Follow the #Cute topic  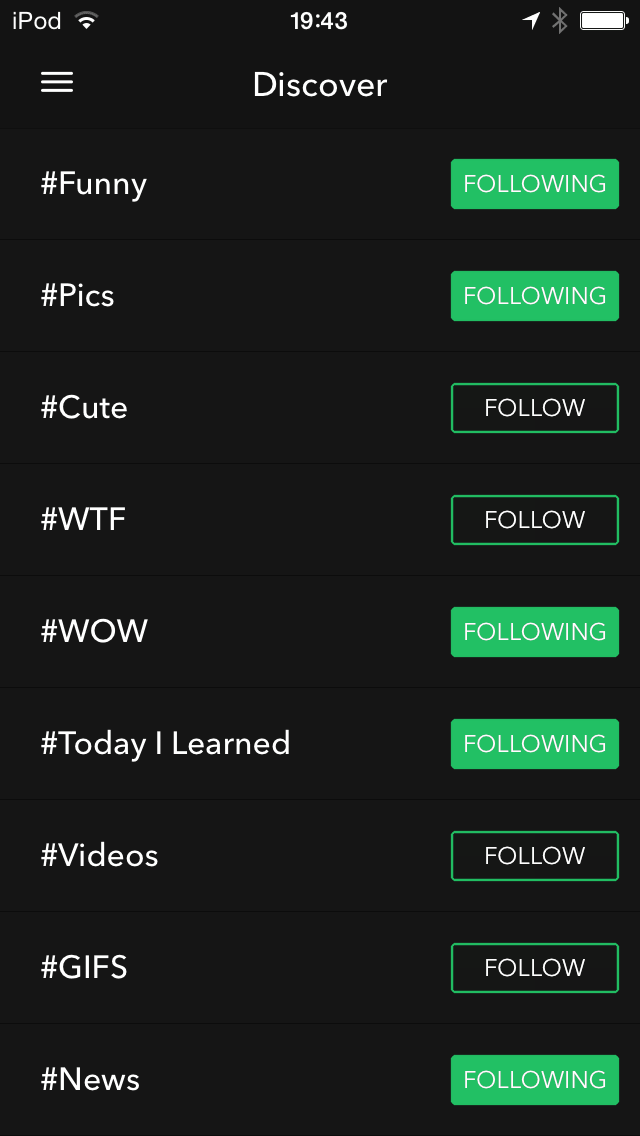[535, 408]
